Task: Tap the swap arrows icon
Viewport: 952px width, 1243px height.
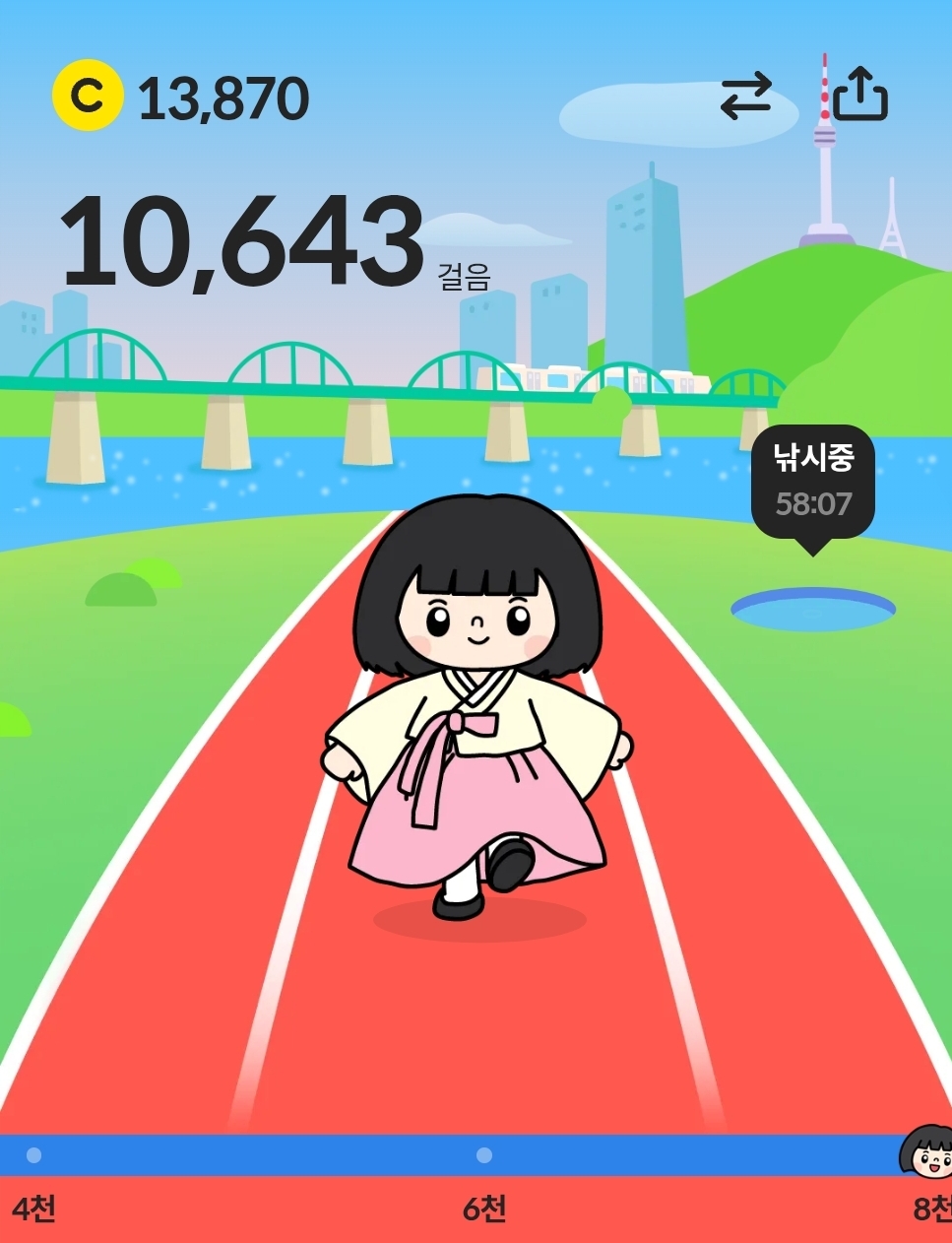Action: coord(745,98)
